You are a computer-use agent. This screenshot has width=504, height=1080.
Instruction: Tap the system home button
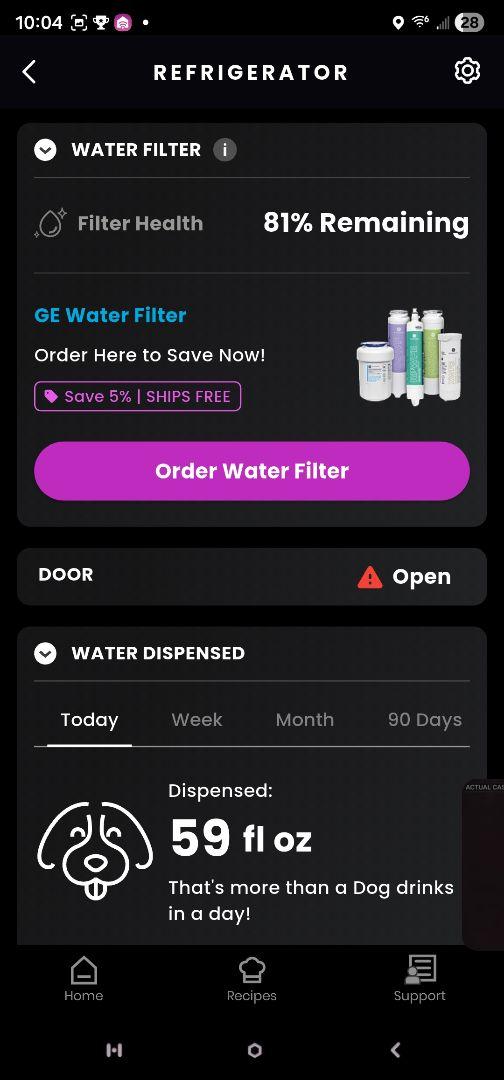254,1050
